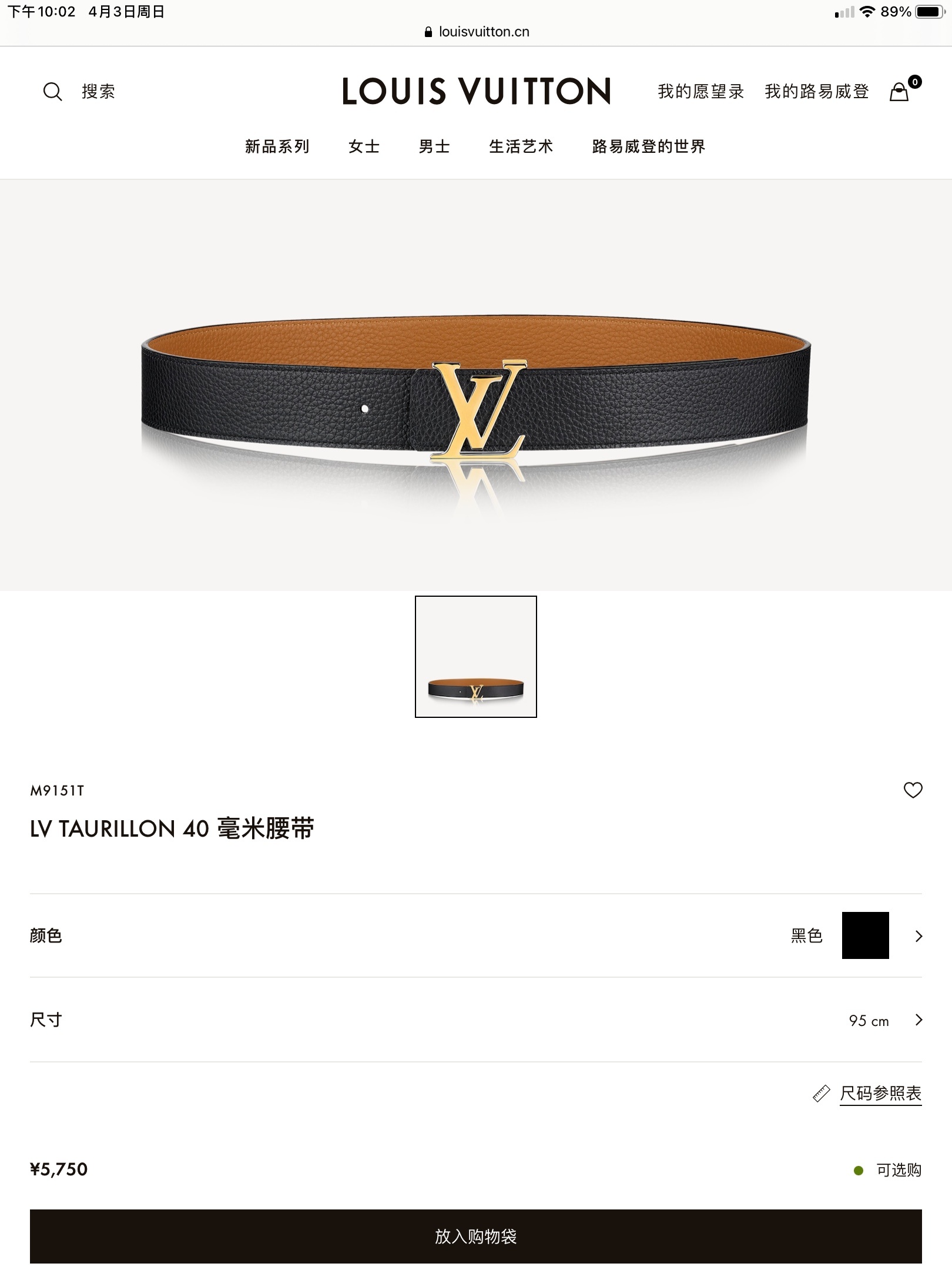952x1270 pixels.
Task: Select the belt thumbnail image
Action: [476, 657]
